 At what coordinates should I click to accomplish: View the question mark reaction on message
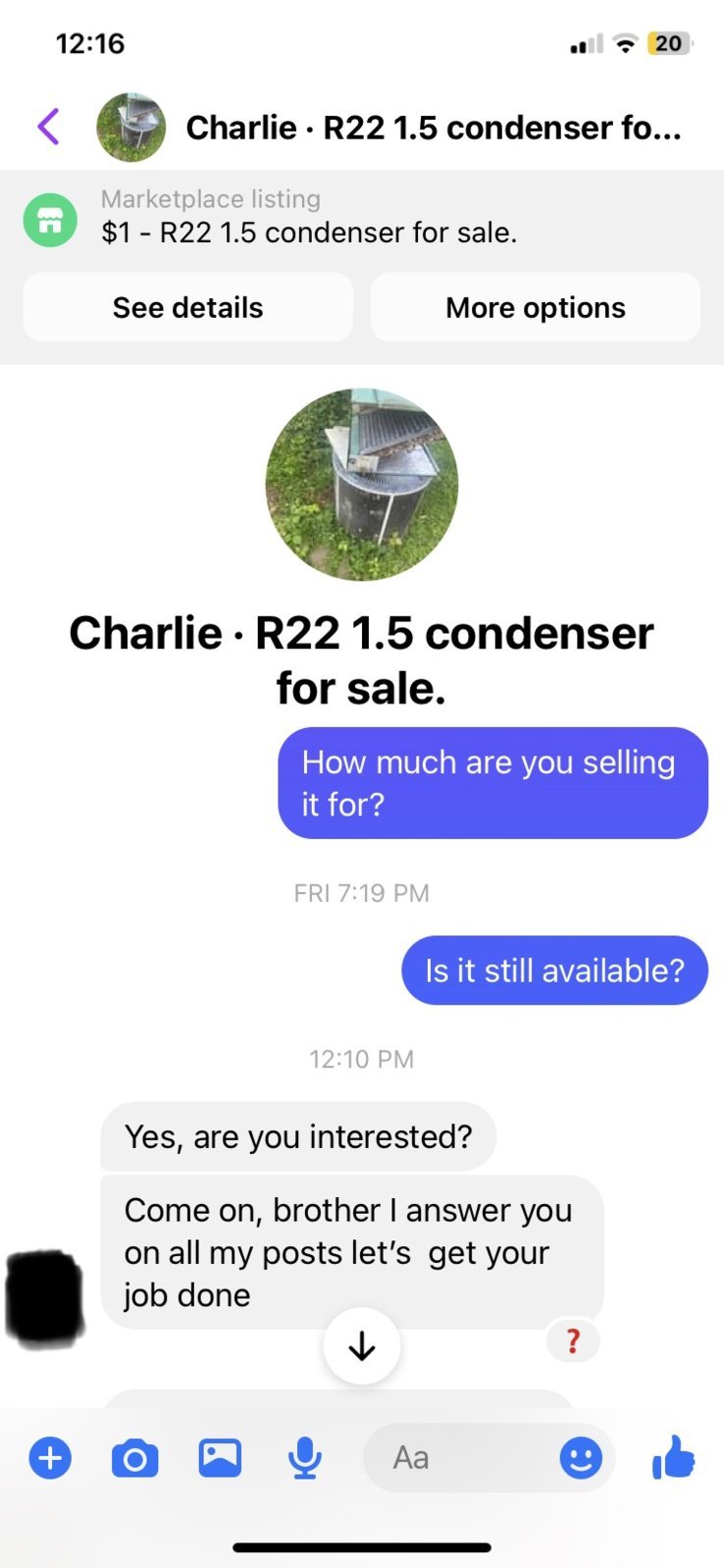pyautogui.click(x=573, y=1340)
